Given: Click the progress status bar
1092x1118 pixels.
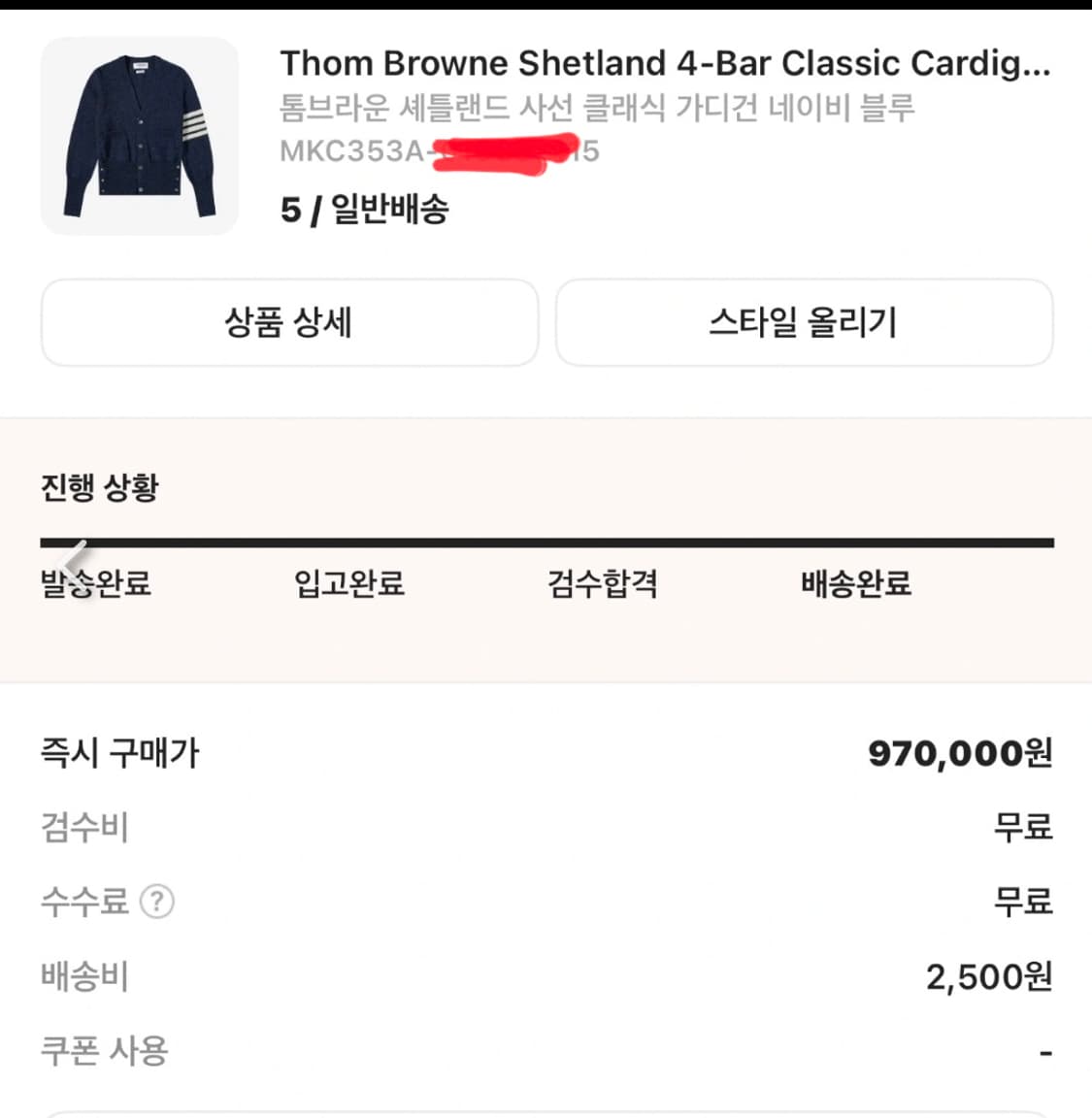Looking at the screenshot, I should (546, 543).
